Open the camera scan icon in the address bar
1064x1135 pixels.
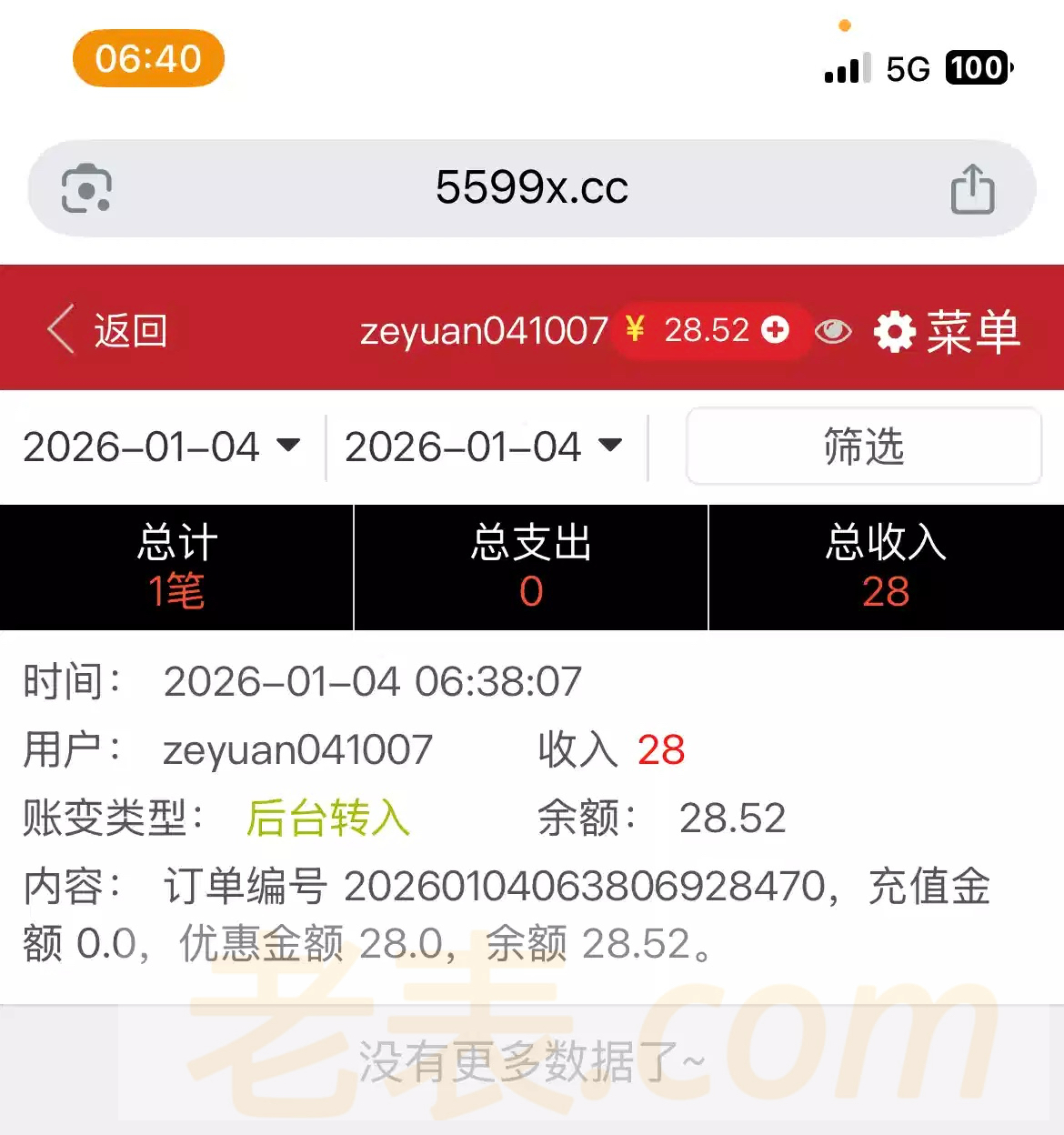coord(86,189)
